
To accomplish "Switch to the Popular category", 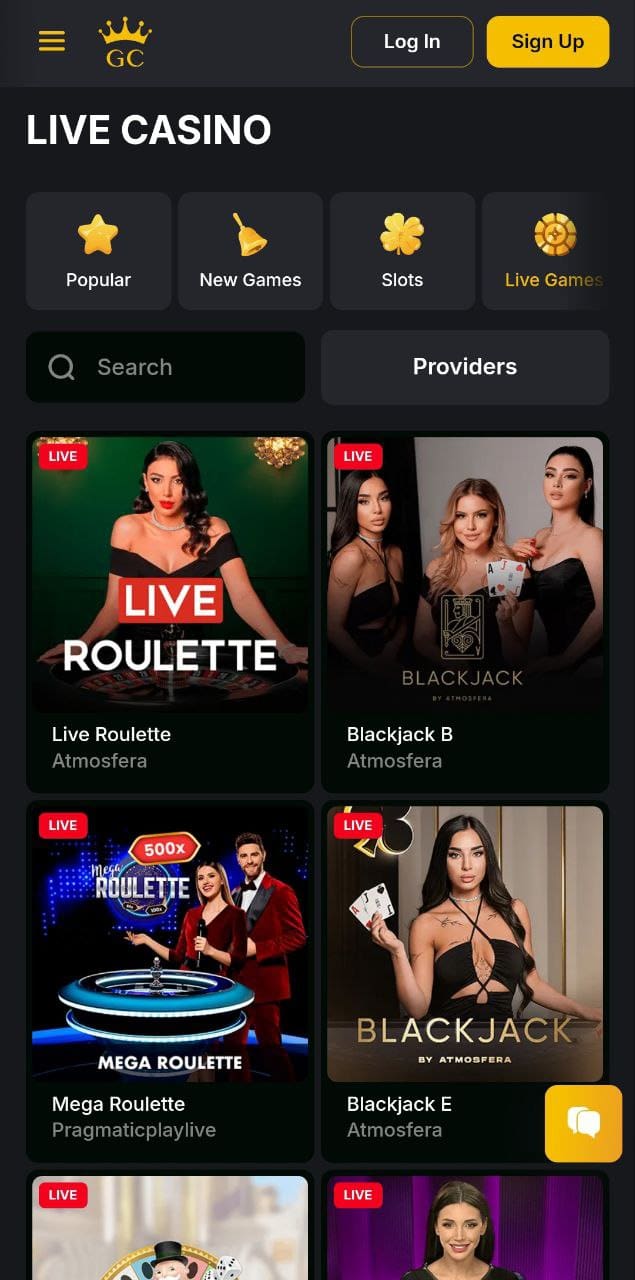I will (x=98, y=251).
